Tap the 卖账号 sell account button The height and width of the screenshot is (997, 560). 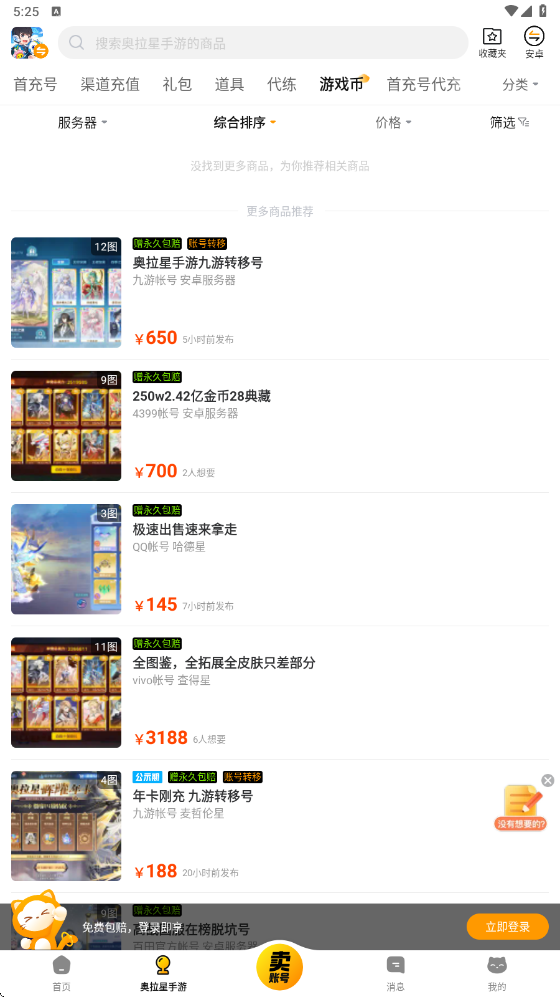tap(280, 966)
